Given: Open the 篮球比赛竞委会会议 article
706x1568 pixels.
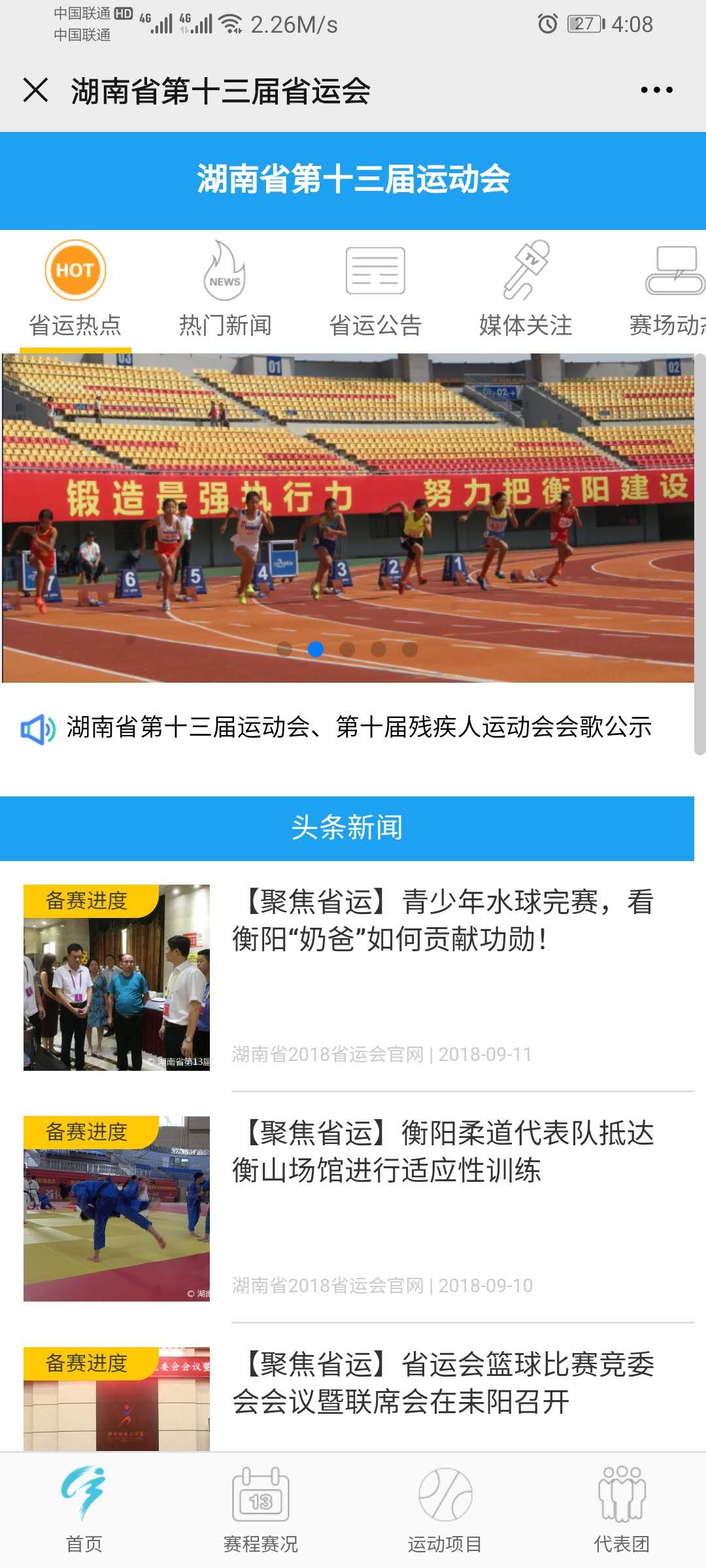Looking at the screenshot, I should click(443, 1382).
